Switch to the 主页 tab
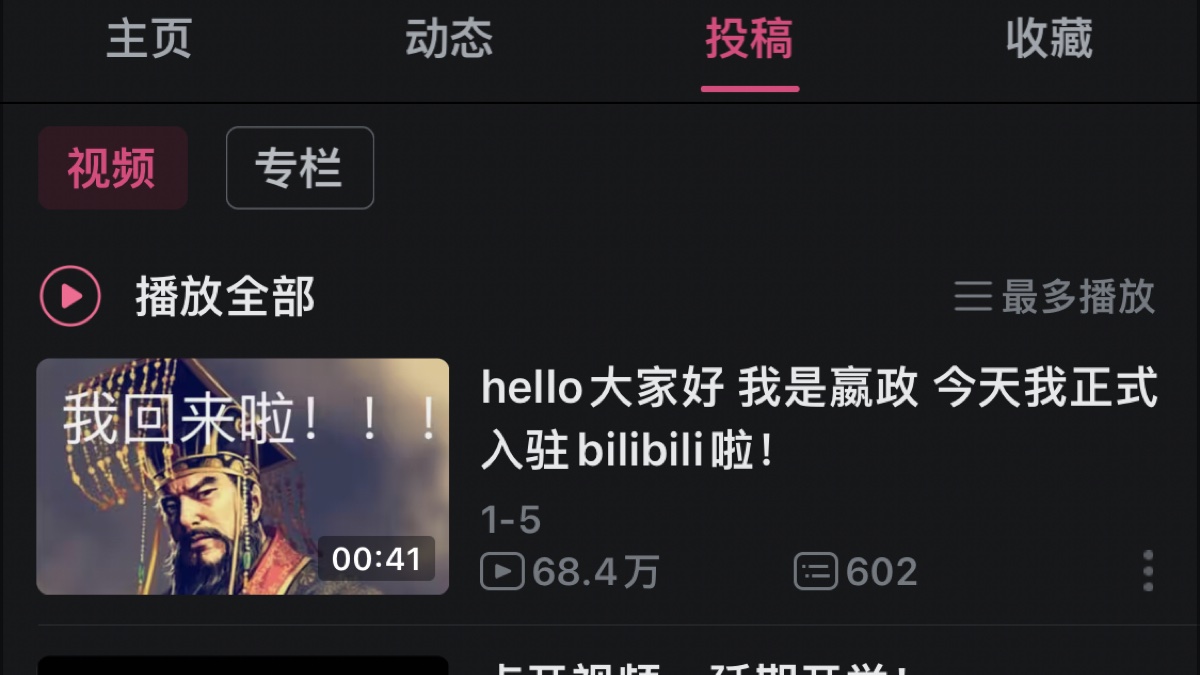The image size is (1200, 675). point(149,38)
